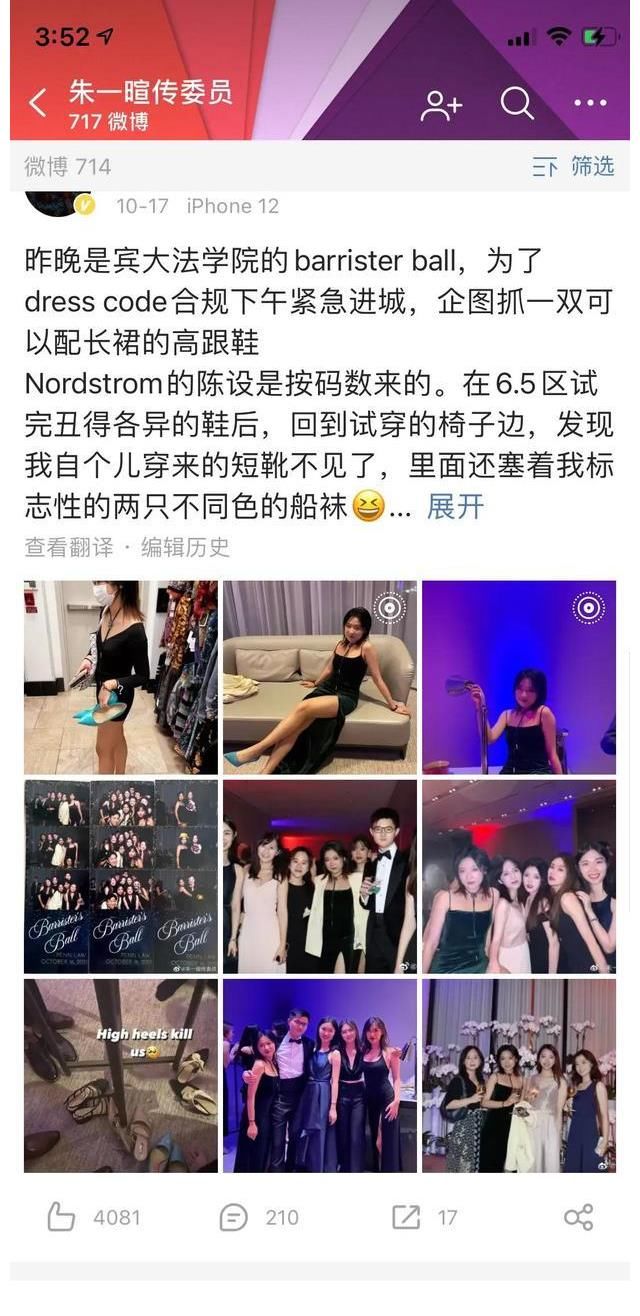Like this post with 4081 likes
The image size is (640, 1316).
(62, 1217)
